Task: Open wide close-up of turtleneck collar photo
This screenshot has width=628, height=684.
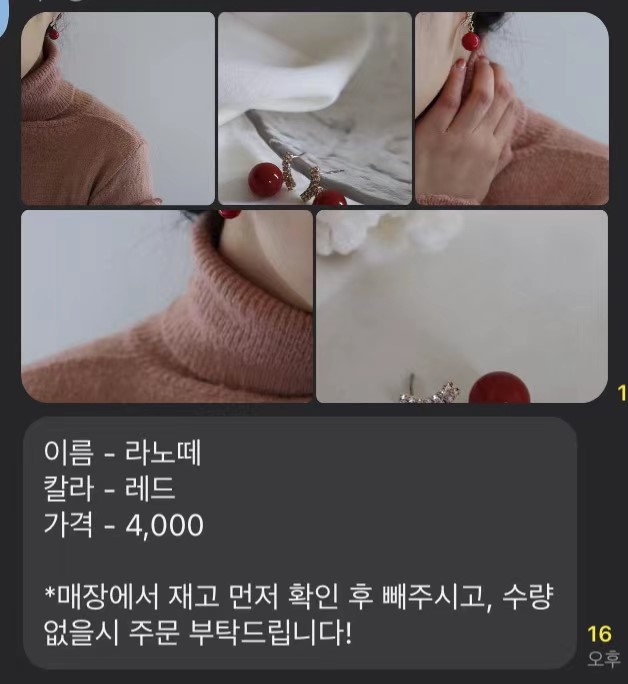Action: (x=166, y=306)
